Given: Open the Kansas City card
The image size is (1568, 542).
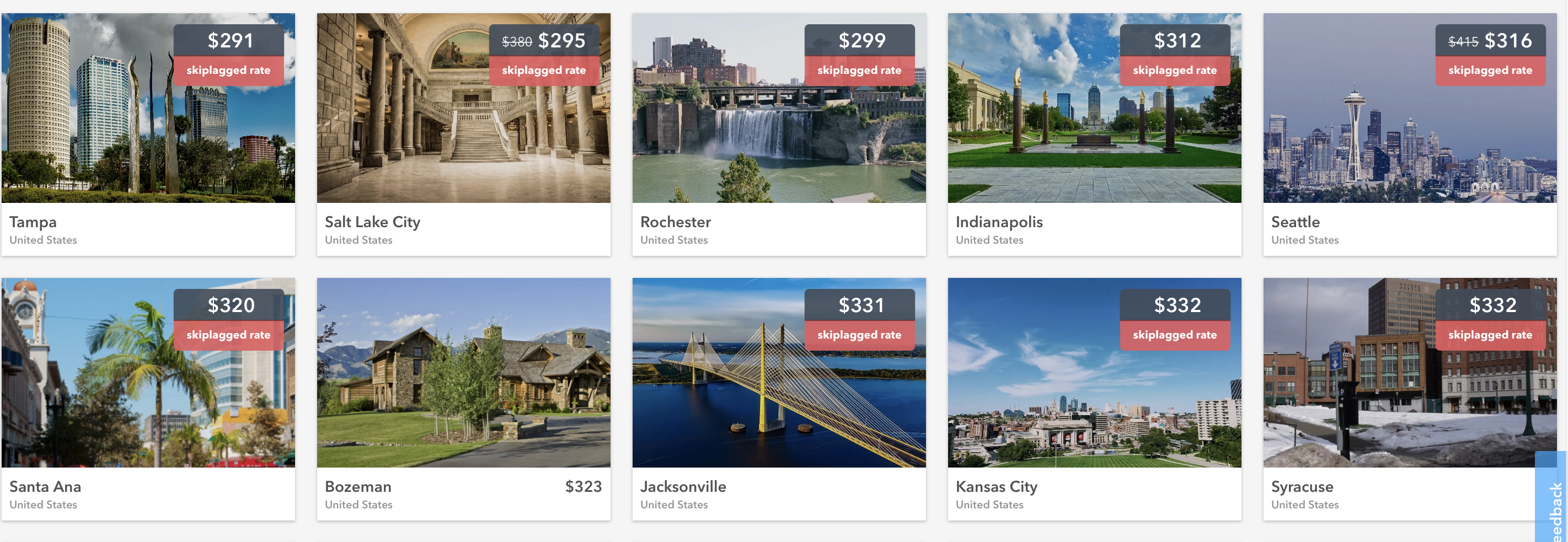Looking at the screenshot, I should (x=1094, y=399).
